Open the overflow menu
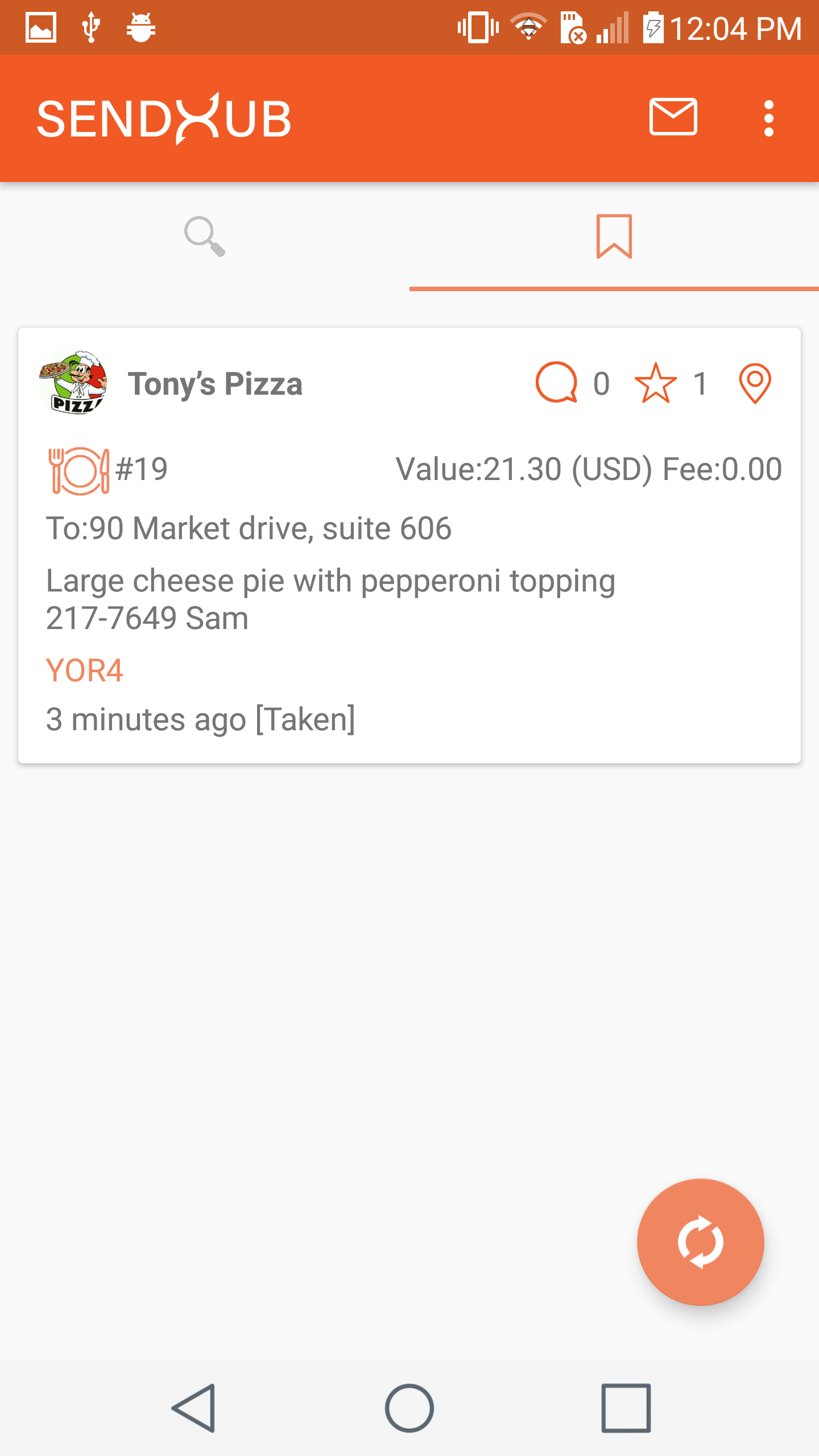819x1456 pixels. [x=769, y=118]
